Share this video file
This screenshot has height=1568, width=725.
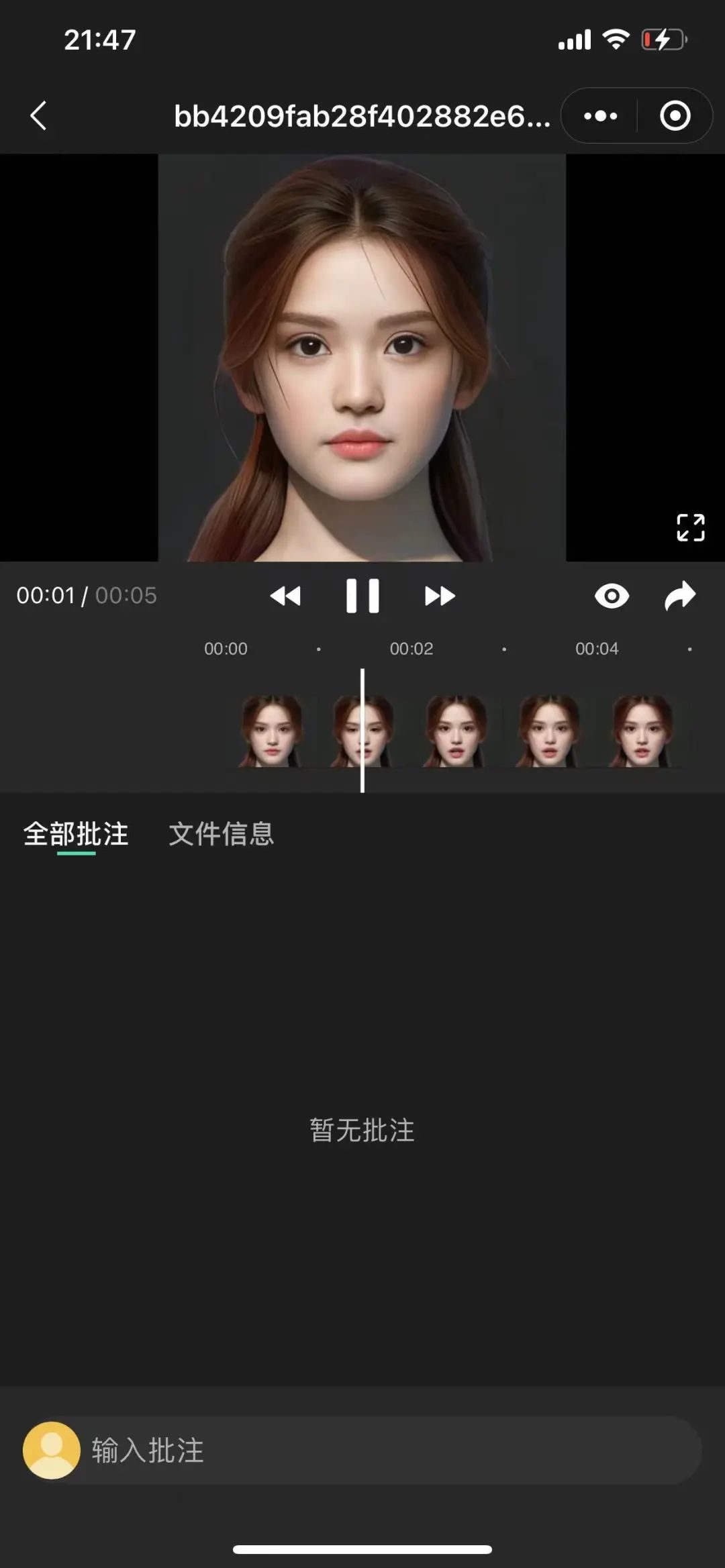[x=680, y=596]
